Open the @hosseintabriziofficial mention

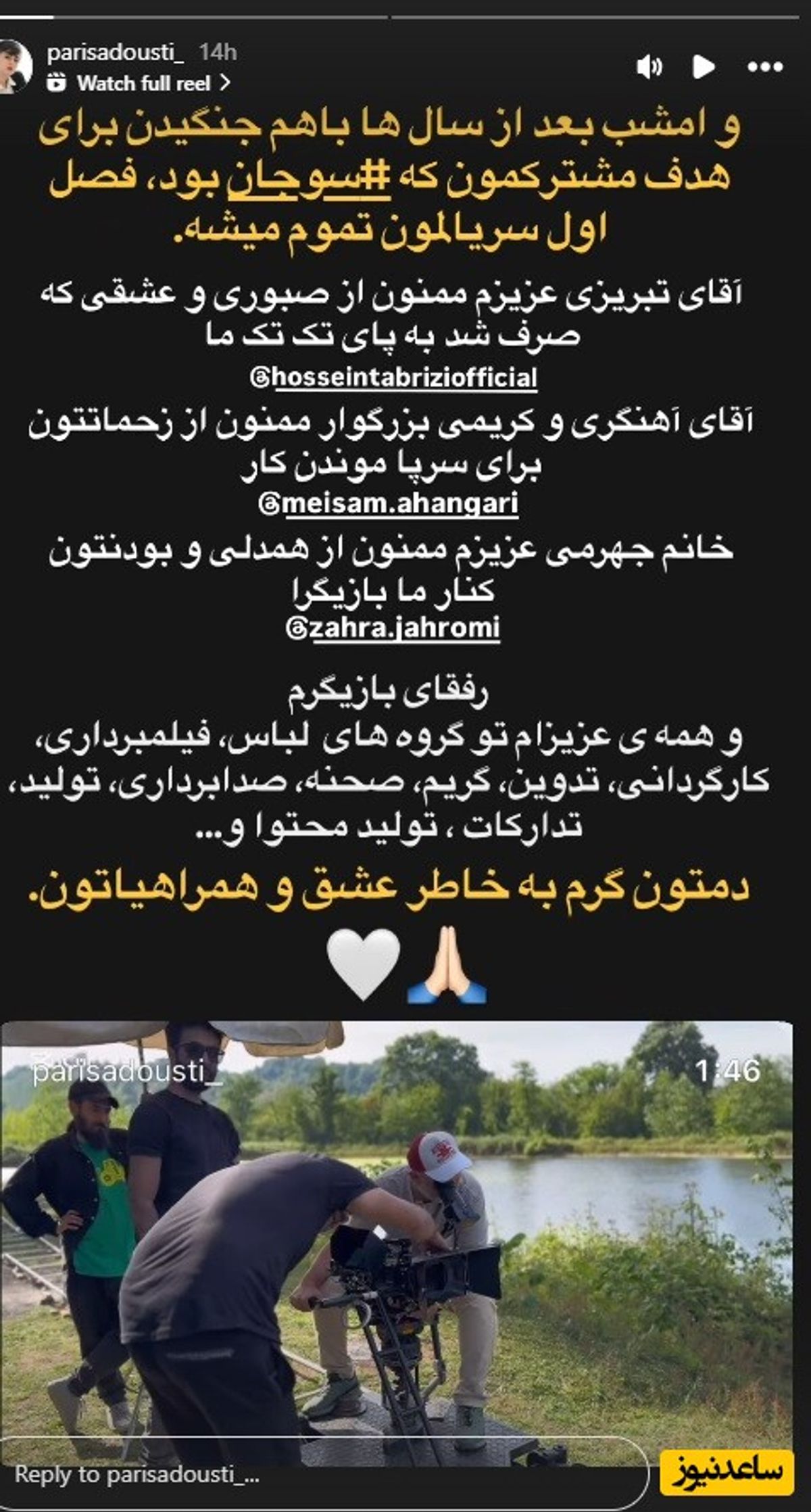(395, 378)
